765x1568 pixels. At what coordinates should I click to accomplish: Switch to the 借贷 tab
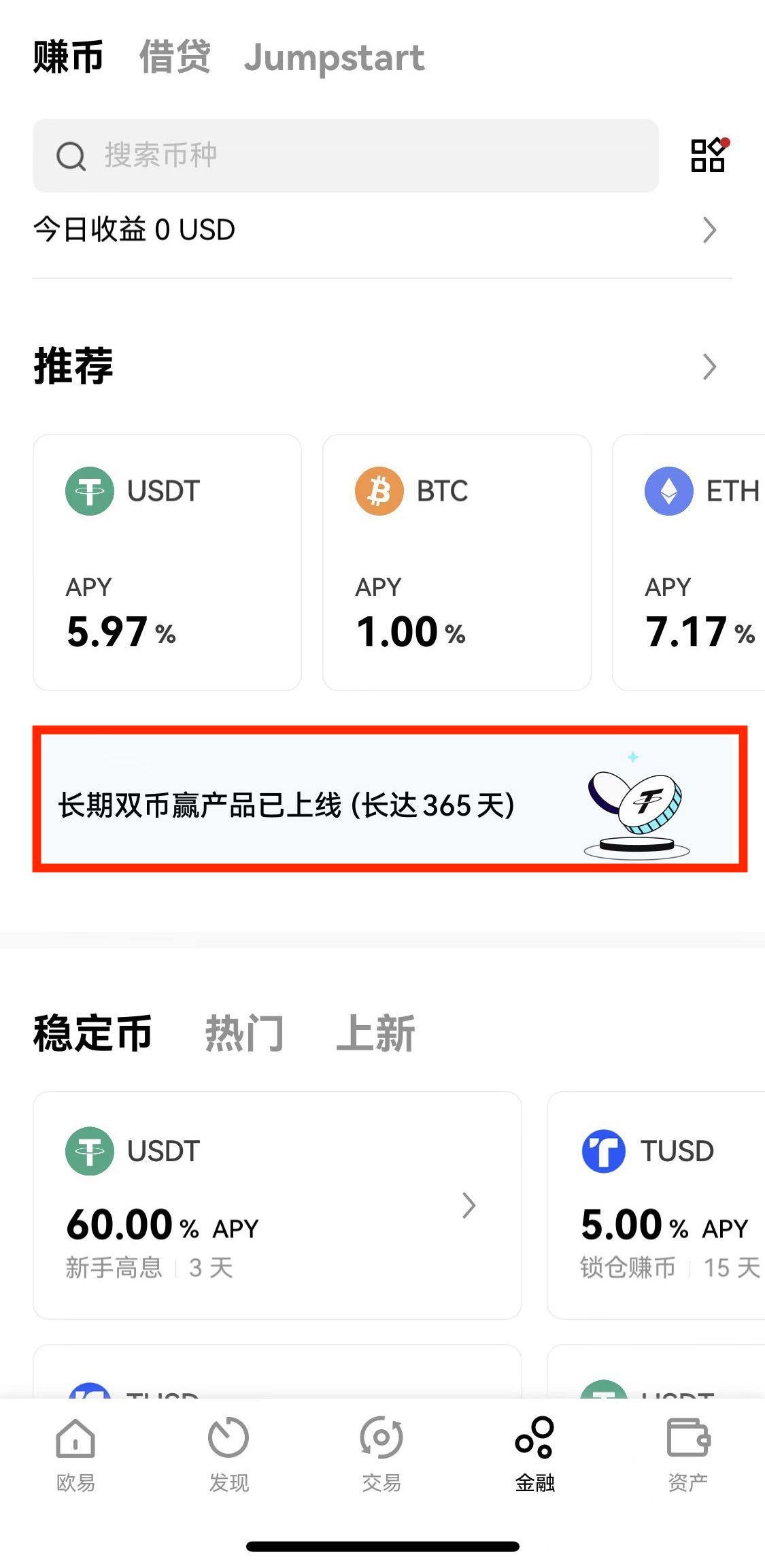tap(175, 57)
